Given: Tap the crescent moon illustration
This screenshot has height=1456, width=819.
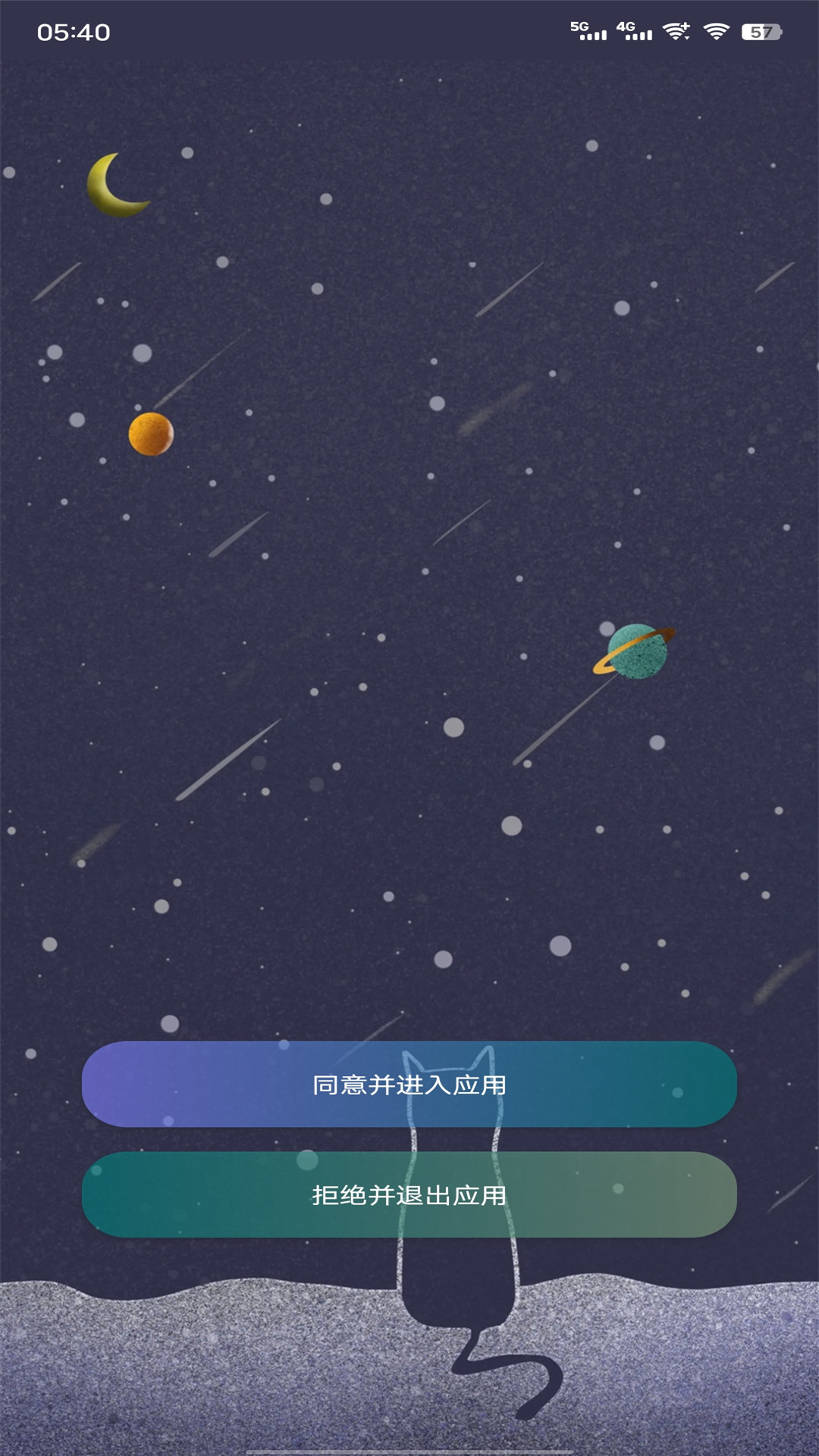Looking at the screenshot, I should click(x=119, y=187).
